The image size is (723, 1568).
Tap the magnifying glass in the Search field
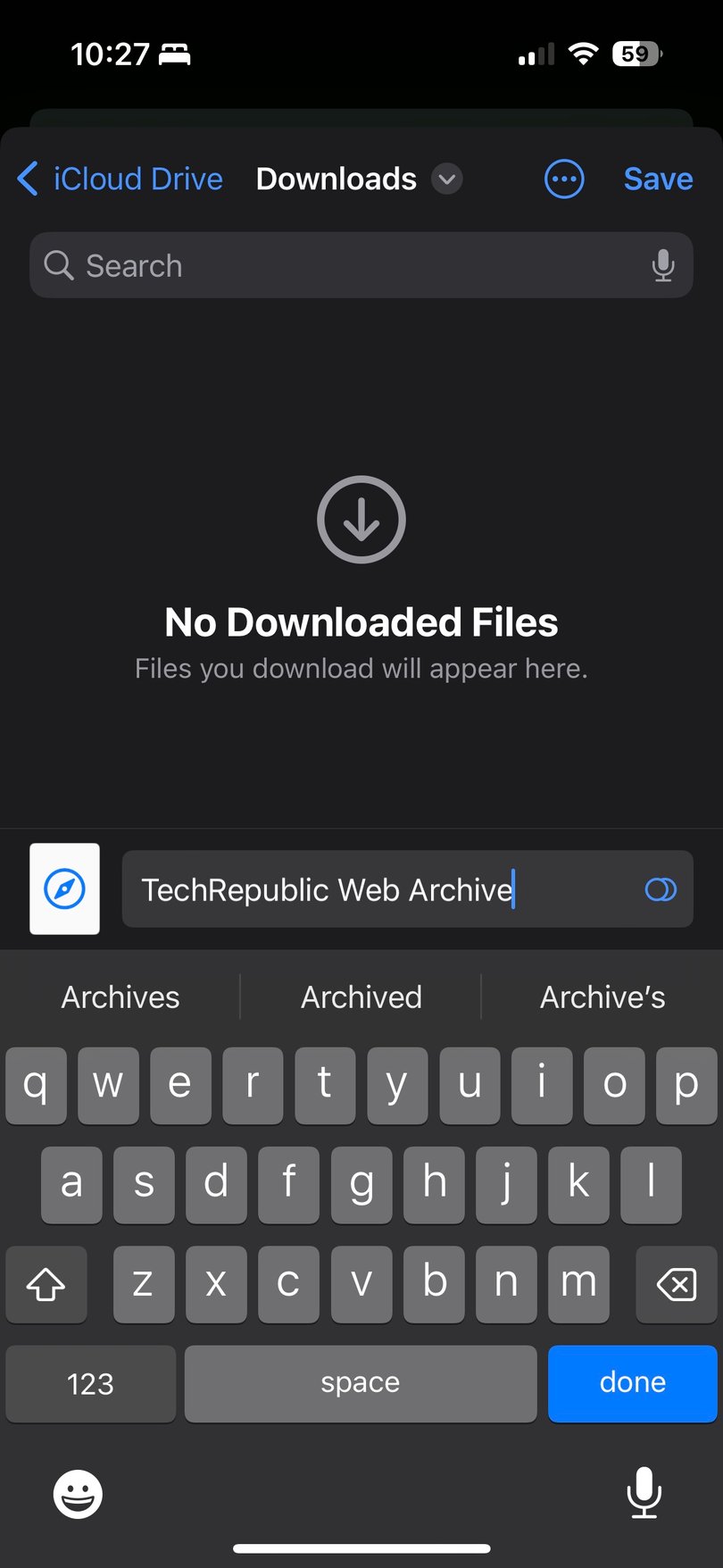point(58,265)
